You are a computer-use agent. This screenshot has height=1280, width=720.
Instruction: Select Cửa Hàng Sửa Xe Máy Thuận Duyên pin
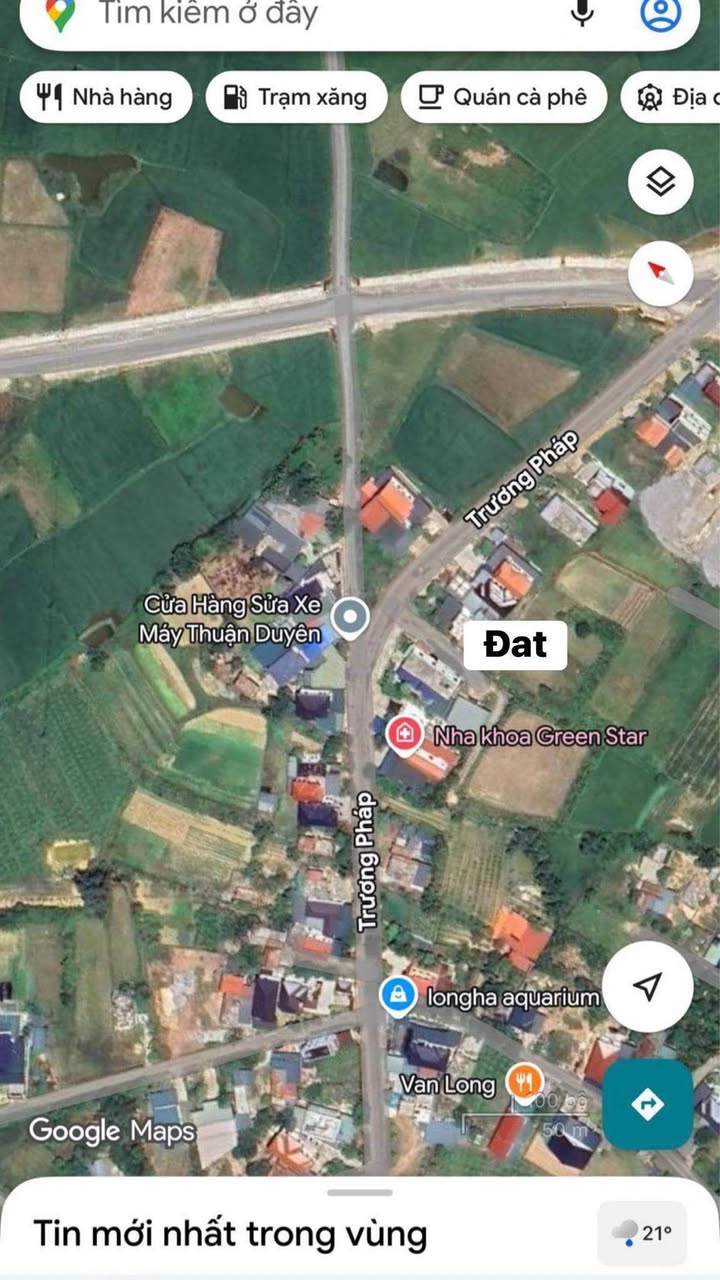pos(350,619)
